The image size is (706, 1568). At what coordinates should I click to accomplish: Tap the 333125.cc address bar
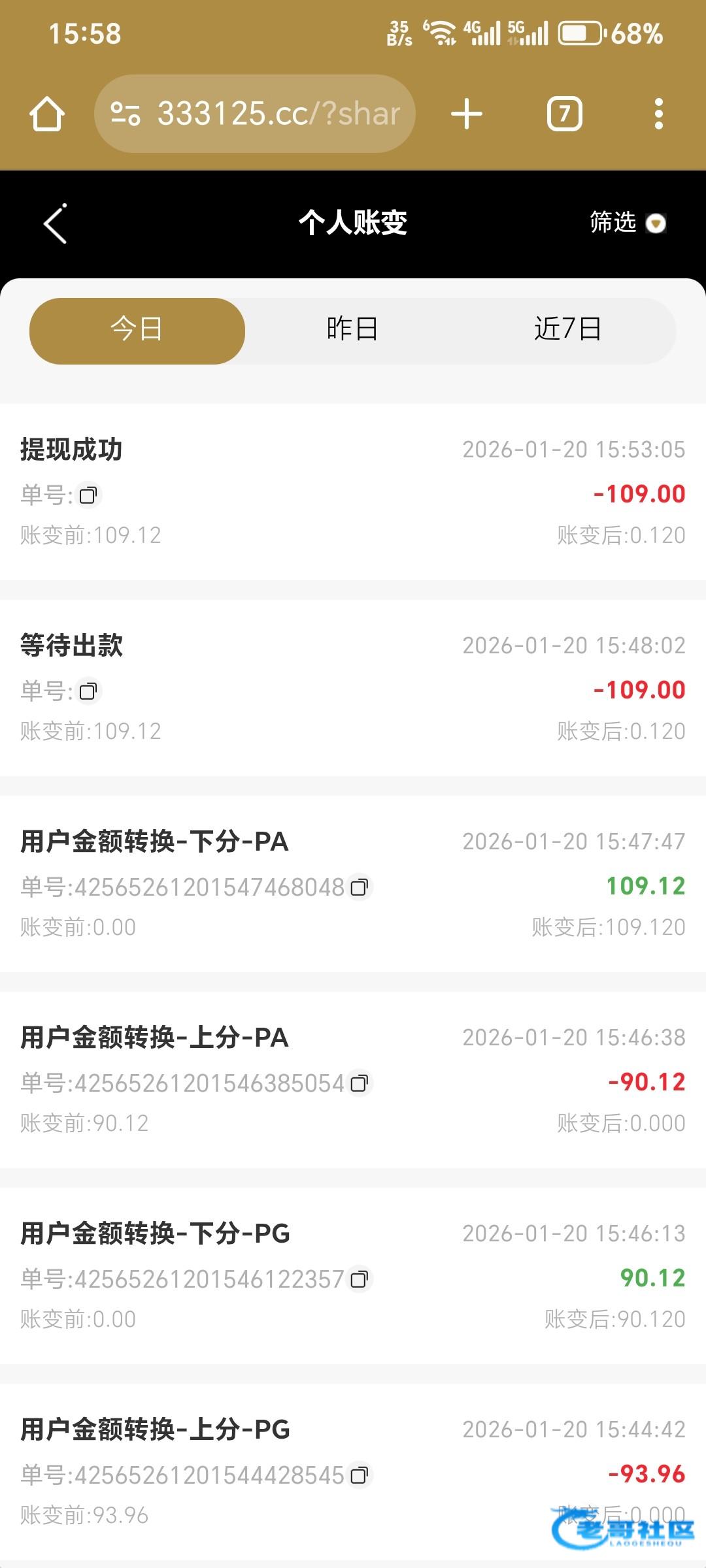click(255, 114)
